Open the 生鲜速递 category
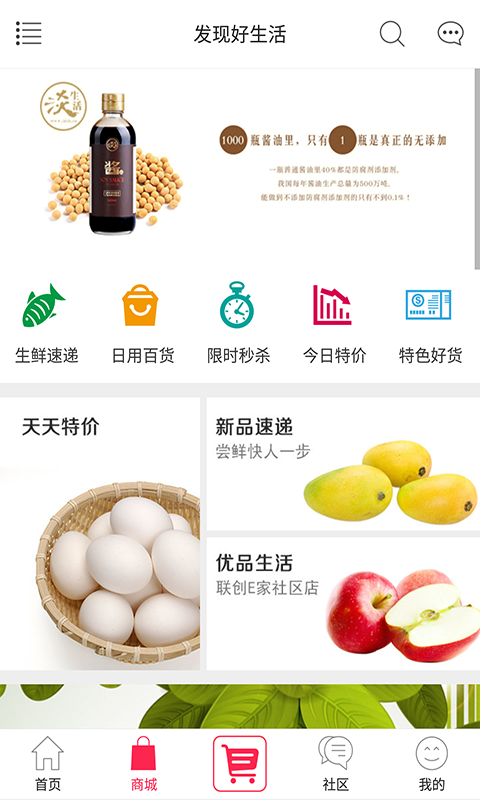The image size is (480, 800). coord(46,323)
